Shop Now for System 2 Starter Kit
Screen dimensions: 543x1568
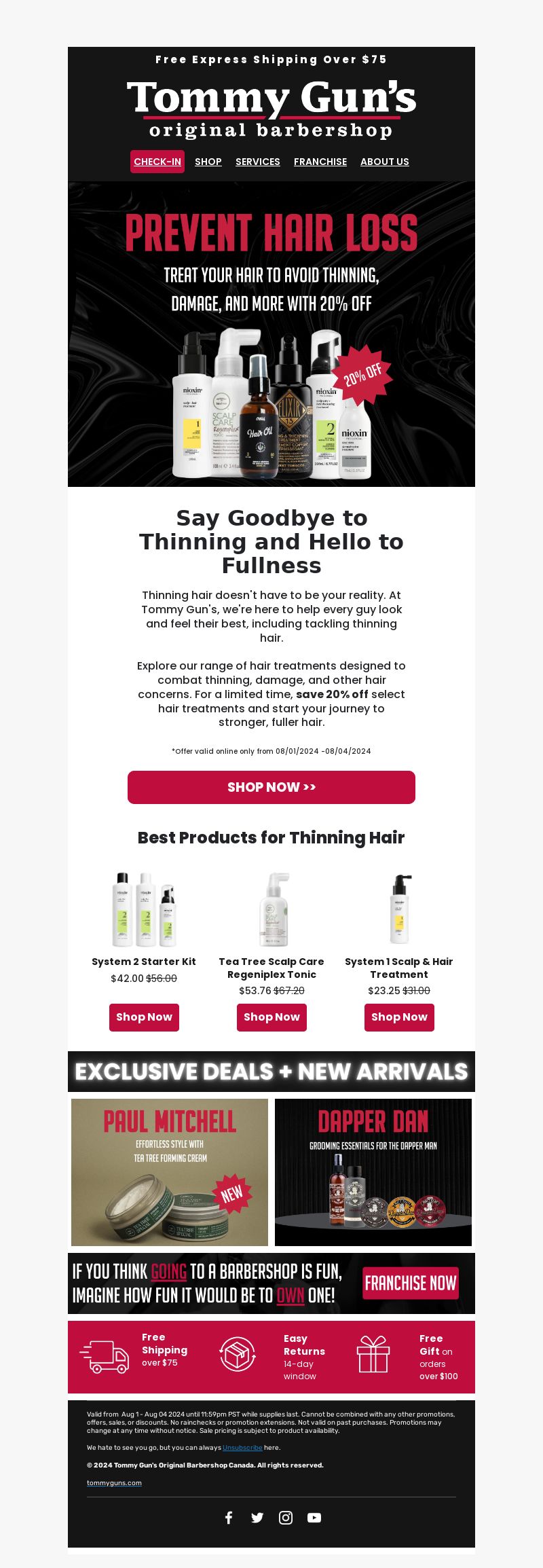click(x=144, y=1017)
